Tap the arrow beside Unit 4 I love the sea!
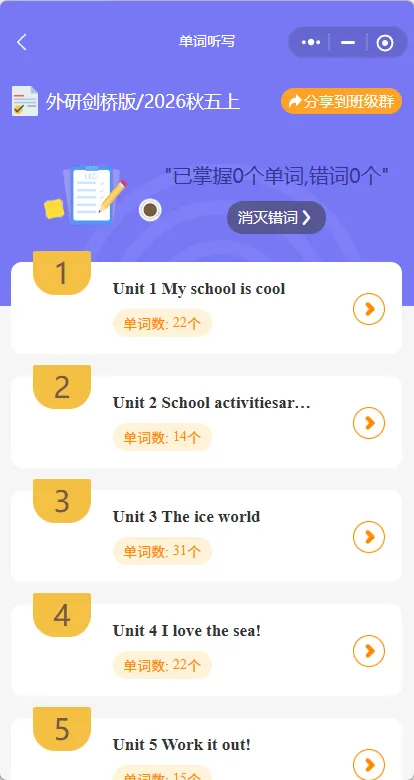The height and width of the screenshot is (780, 414). [369, 651]
